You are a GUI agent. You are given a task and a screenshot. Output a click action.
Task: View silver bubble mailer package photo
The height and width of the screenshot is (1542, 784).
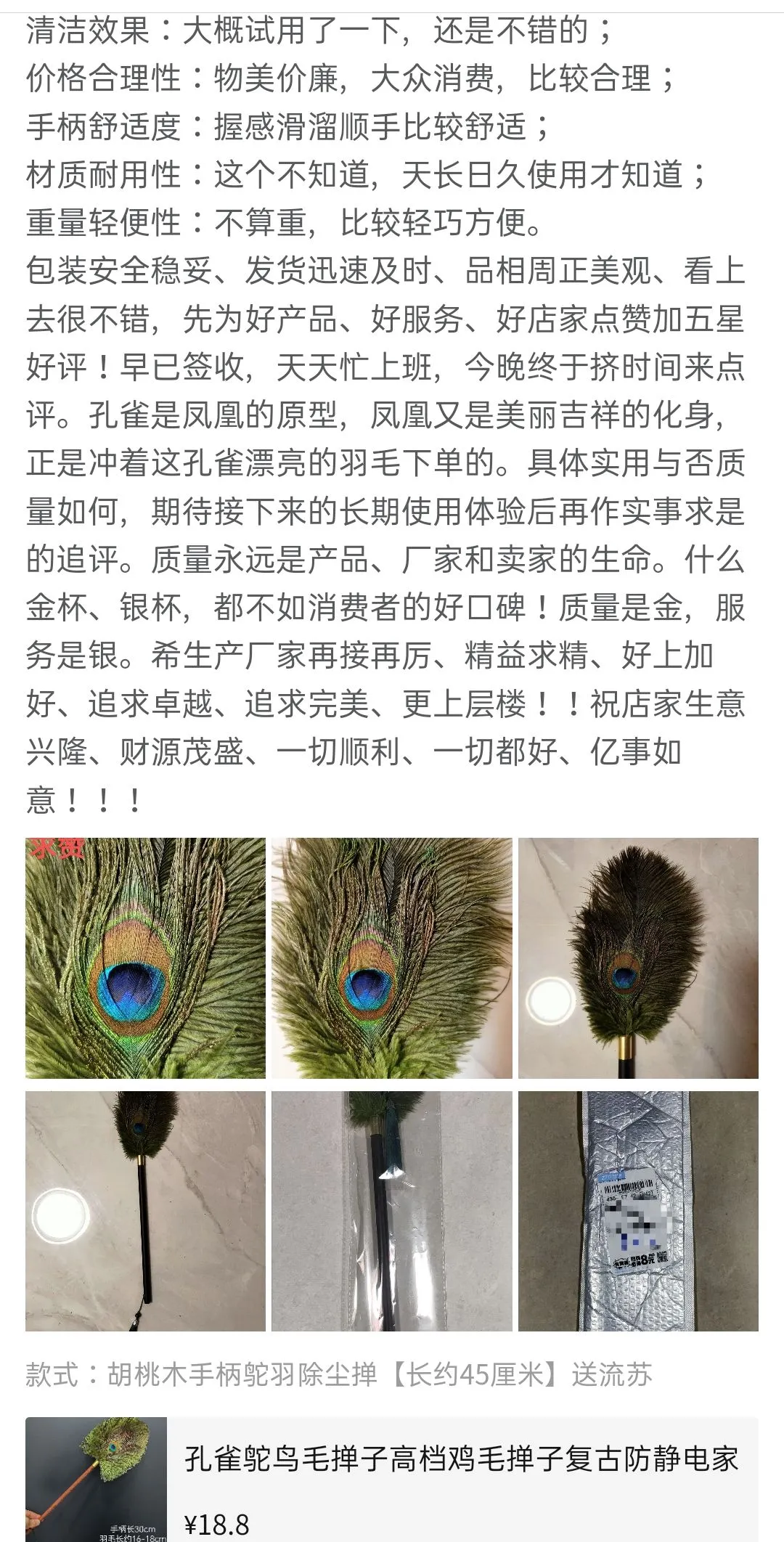[638, 1210]
